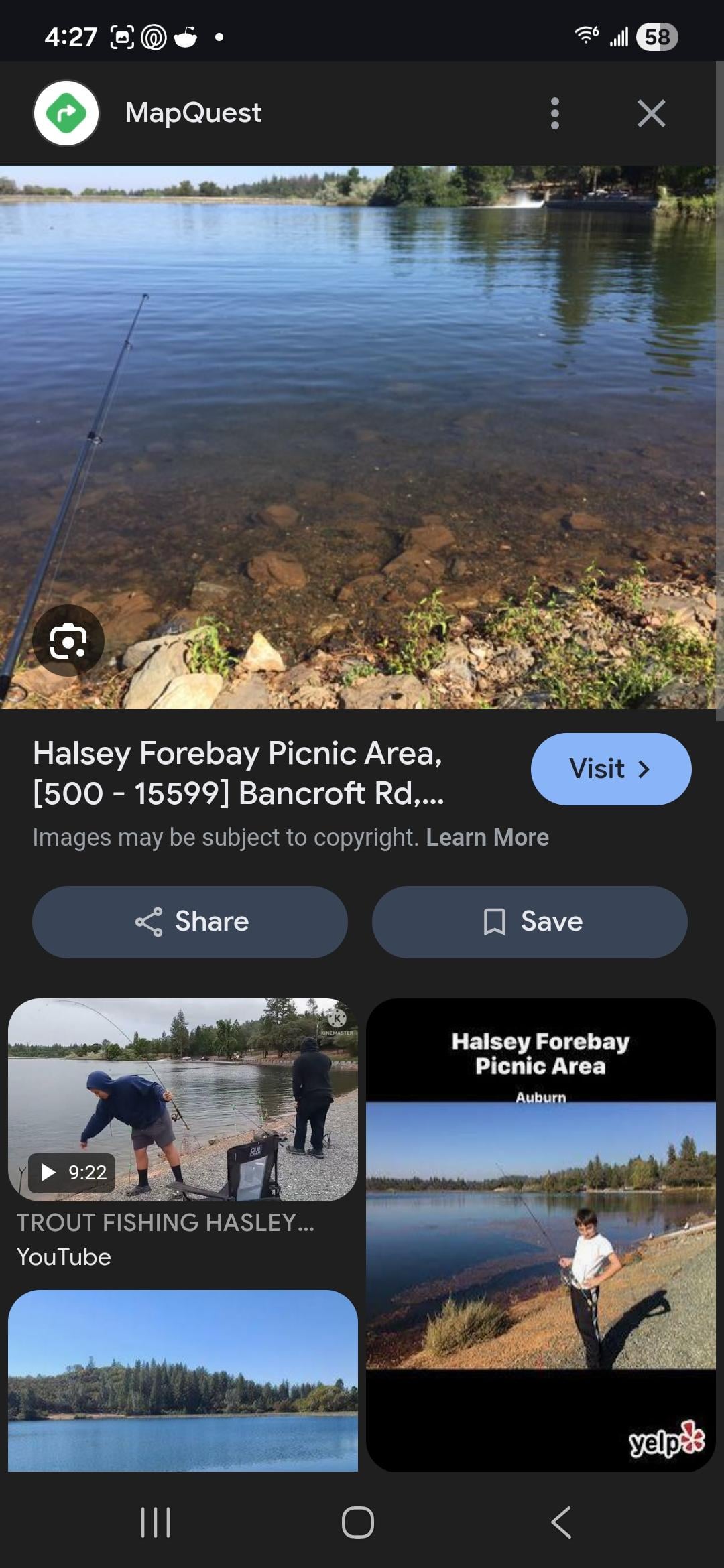Save this image to collection

point(530,921)
